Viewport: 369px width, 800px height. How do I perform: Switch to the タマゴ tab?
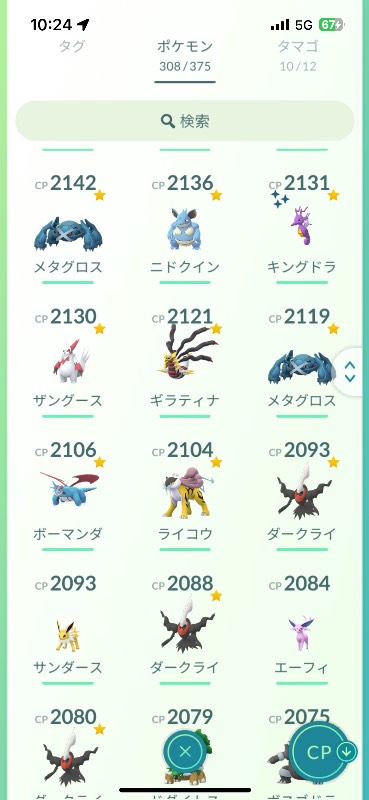click(x=298, y=53)
